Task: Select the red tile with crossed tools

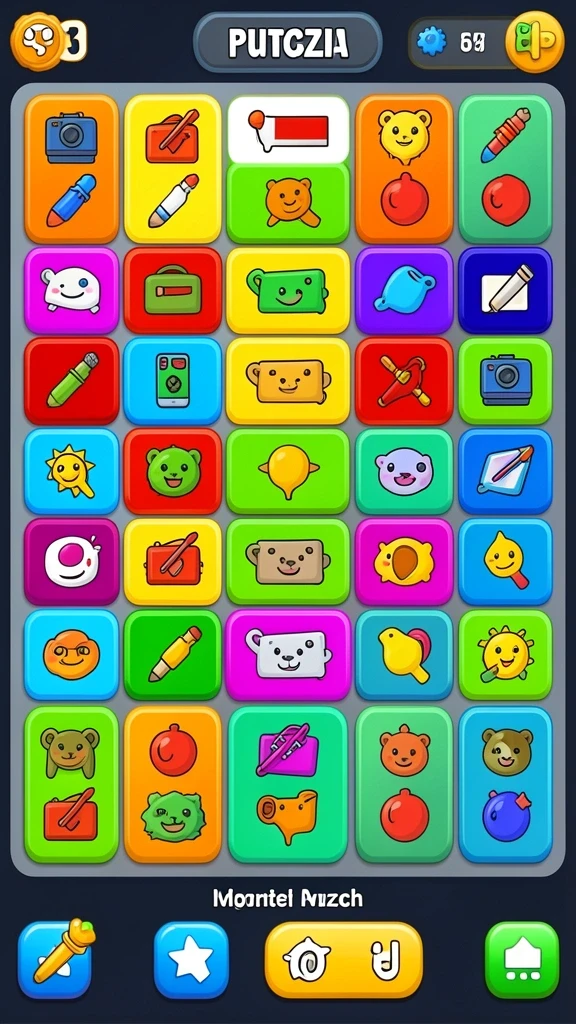Action: tap(404, 381)
